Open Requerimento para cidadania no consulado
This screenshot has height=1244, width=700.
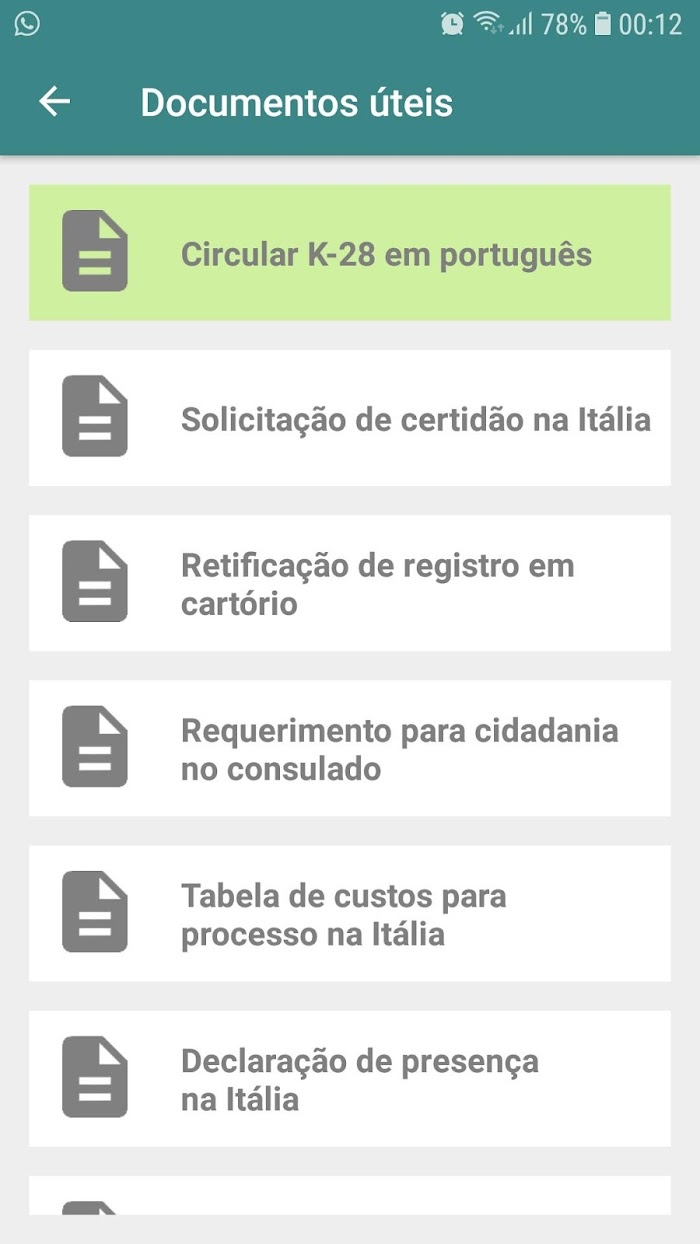pos(350,748)
